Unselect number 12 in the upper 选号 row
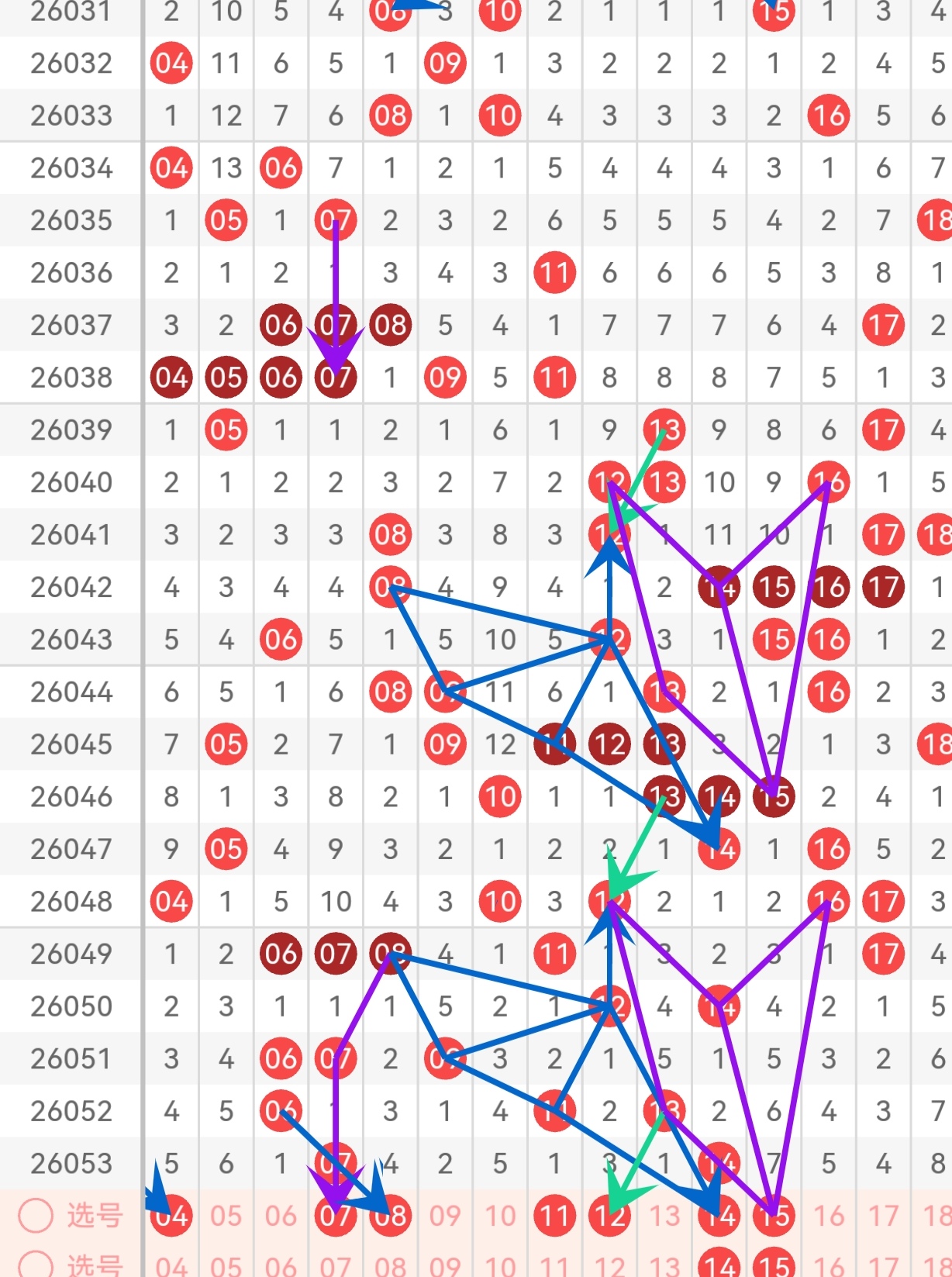Image resolution: width=952 pixels, height=1277 pixels. click(x=609, y=1216)
